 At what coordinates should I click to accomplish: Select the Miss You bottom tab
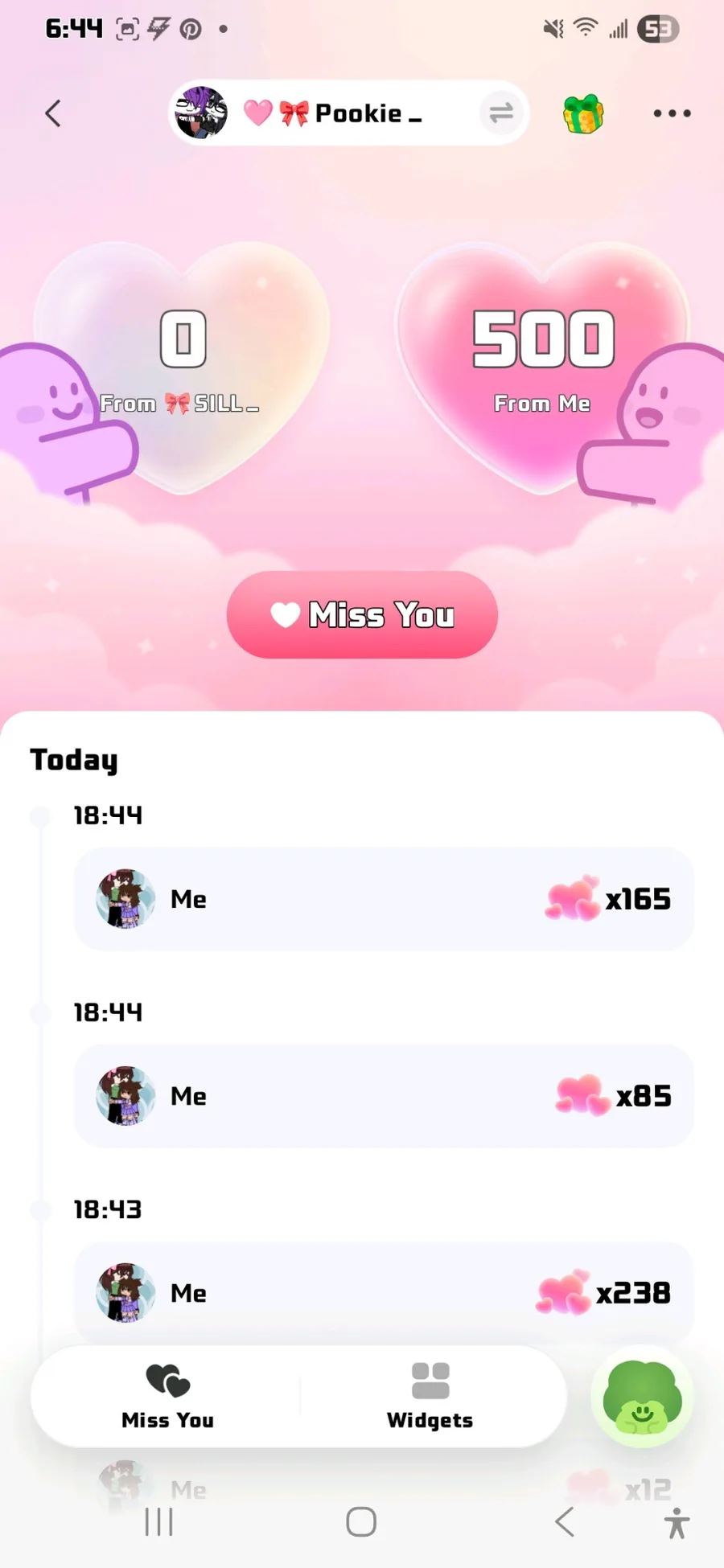(167, 1397)
